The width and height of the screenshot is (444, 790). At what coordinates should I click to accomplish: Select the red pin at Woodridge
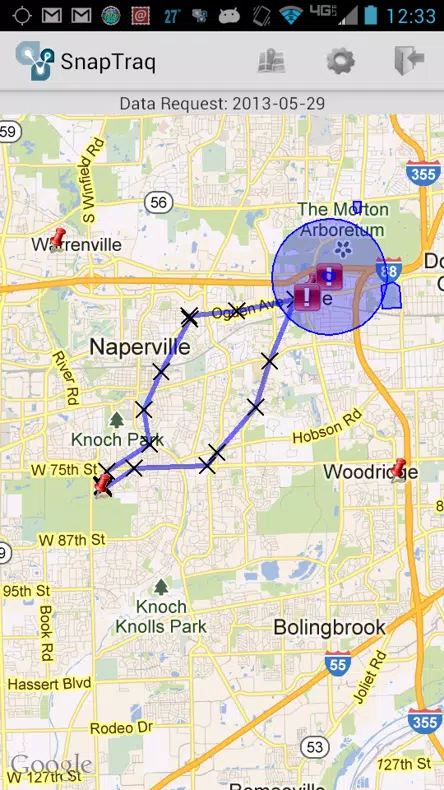[x=398, y=470]
